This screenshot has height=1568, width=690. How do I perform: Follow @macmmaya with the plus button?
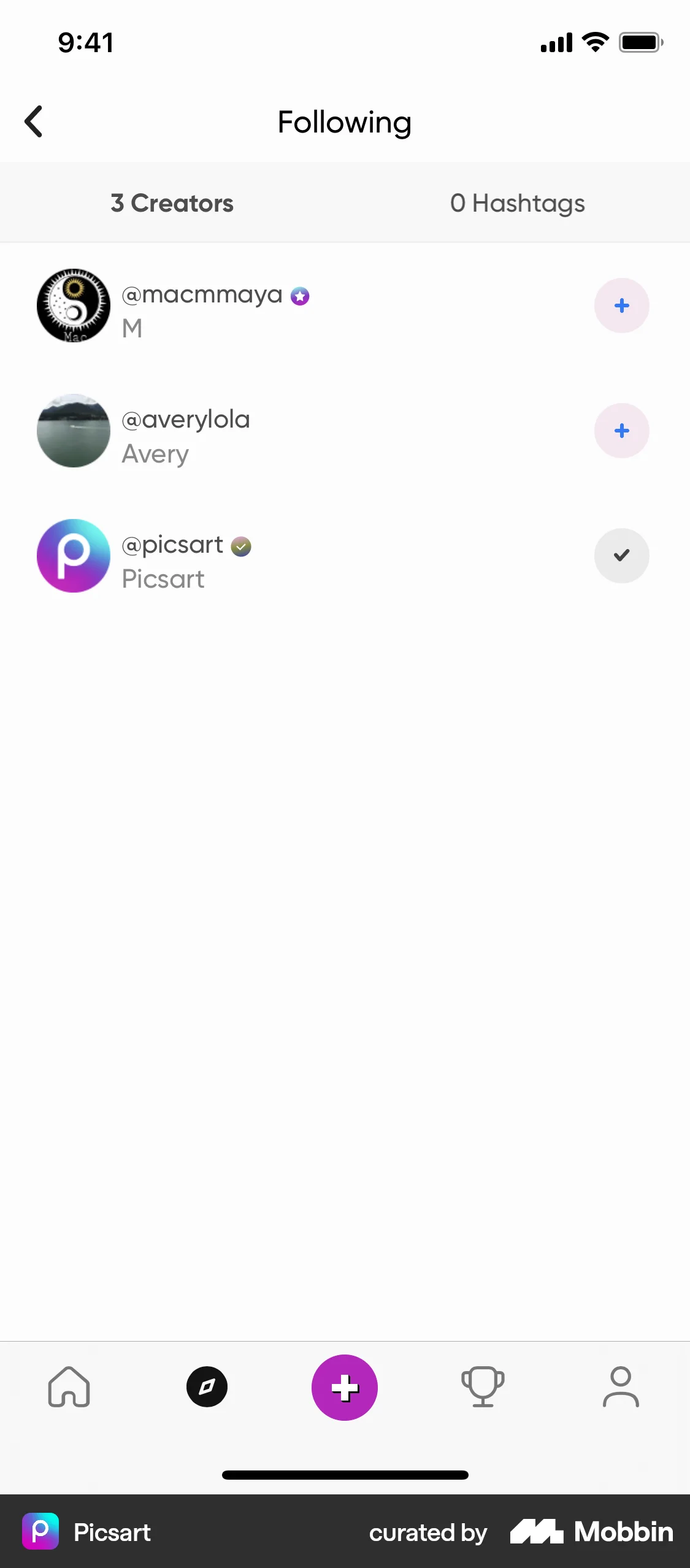point(621,306)
